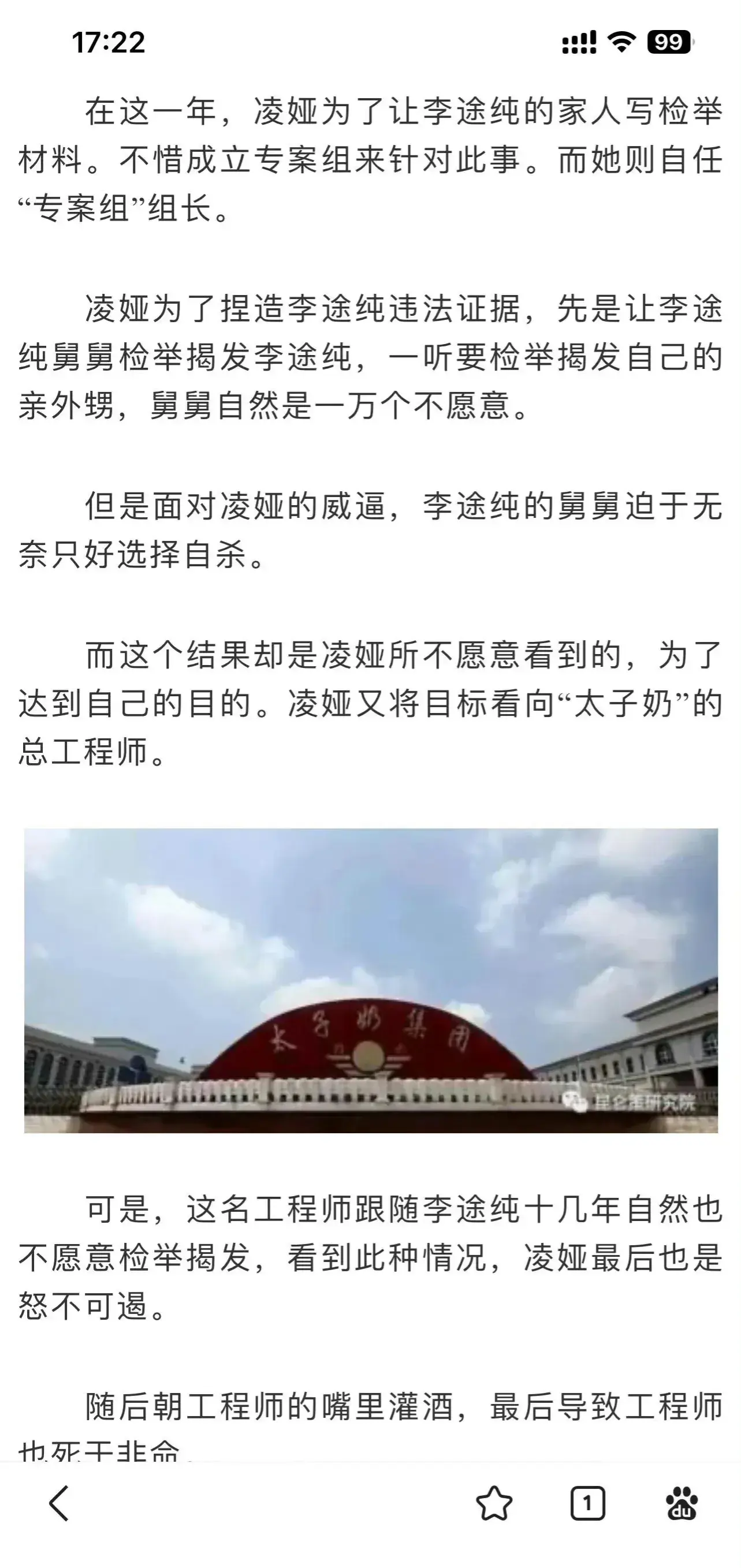Bookmark this article with the star icon
The image size is (741, 1568).
(494, 1503)
